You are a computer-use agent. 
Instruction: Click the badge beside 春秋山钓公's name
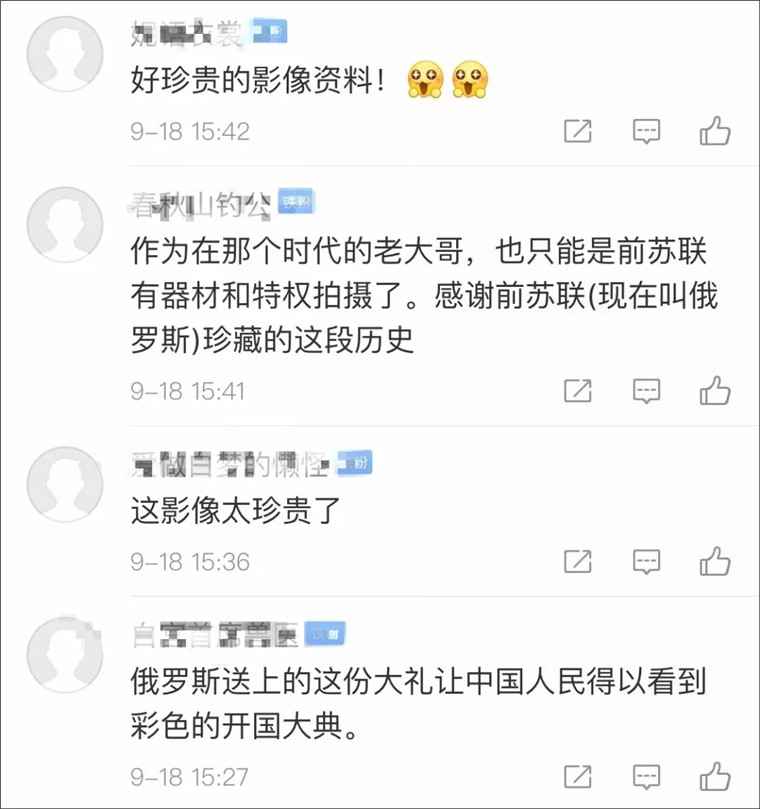(296, 200)
